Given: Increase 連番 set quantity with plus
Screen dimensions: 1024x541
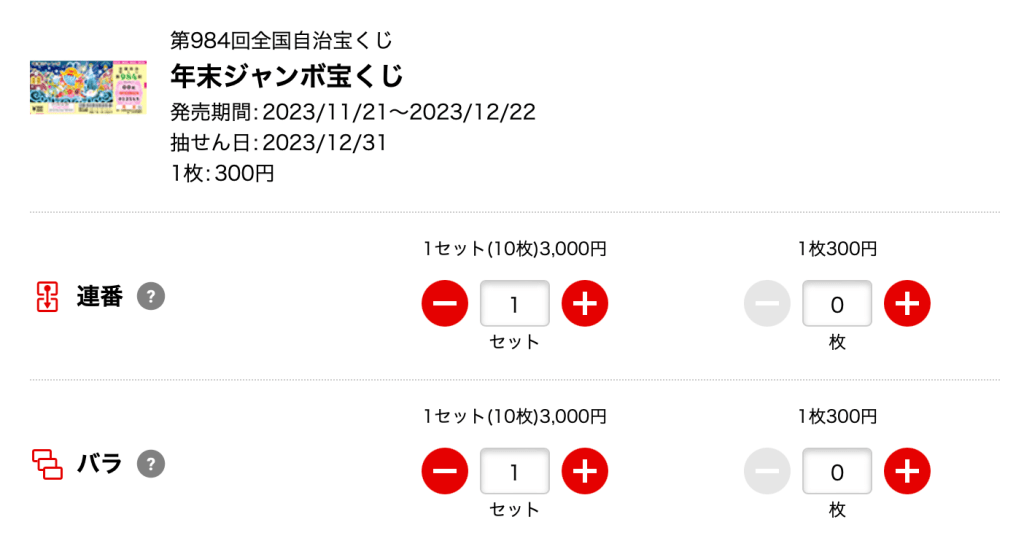Looking at the screenshot, I should click(x=585, y=304).
